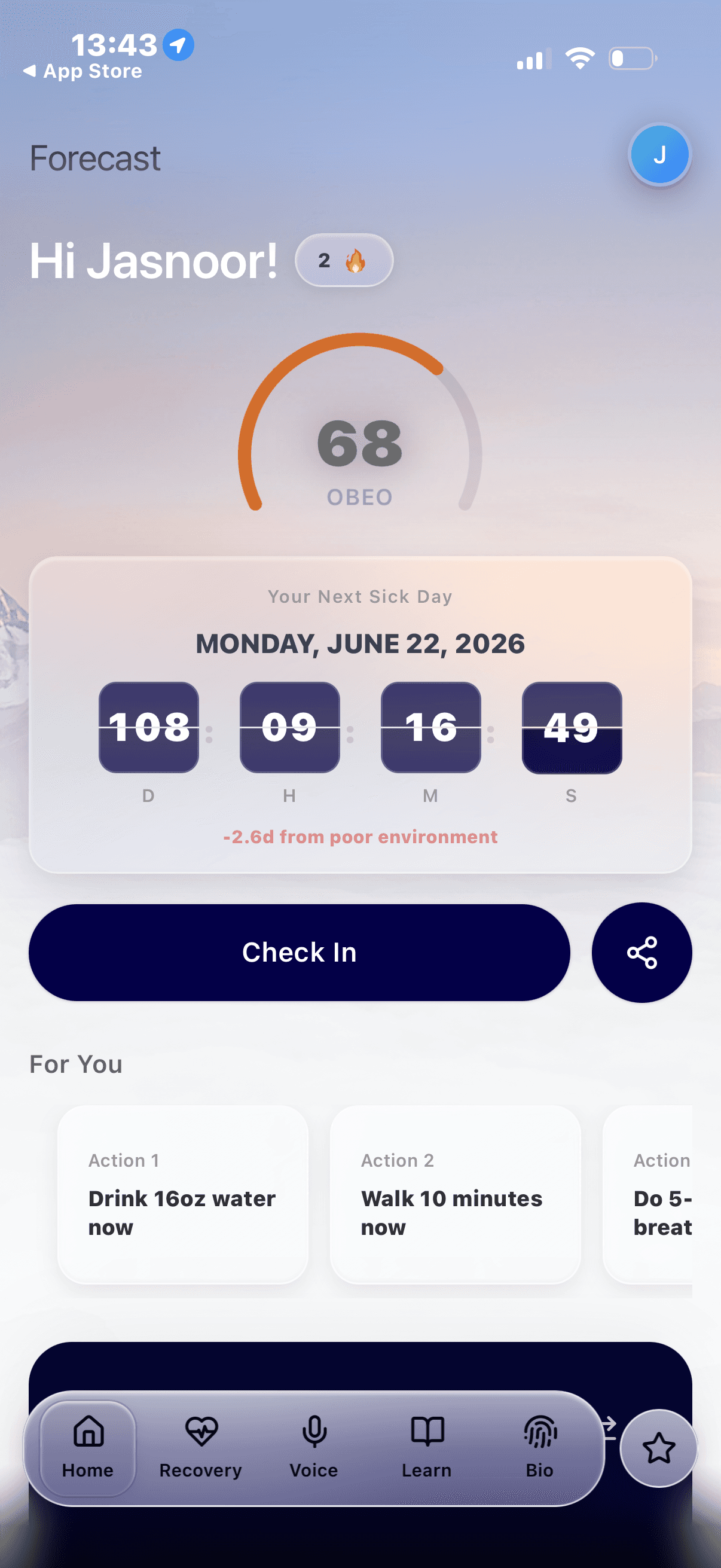Open the share icon beside Check In

[641, 953]
